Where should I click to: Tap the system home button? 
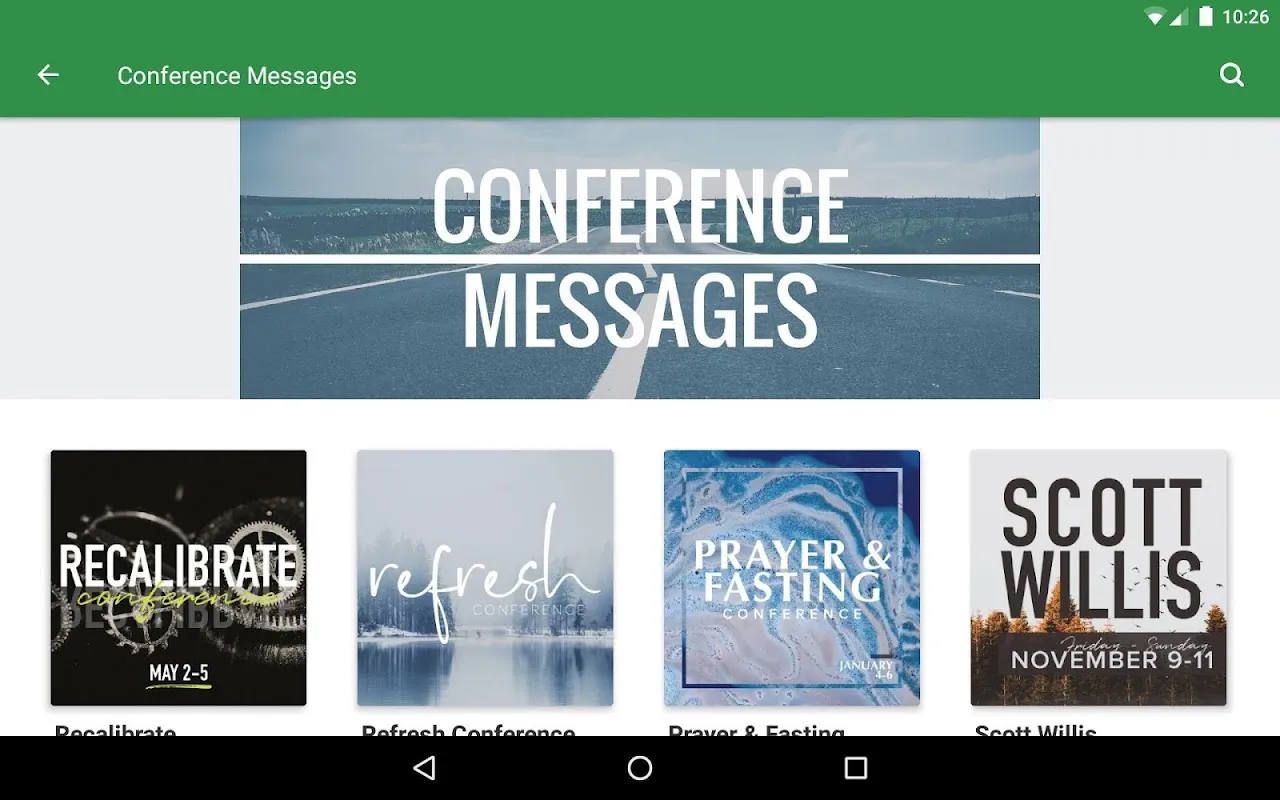pyautogui.click(x=640, y=768)
